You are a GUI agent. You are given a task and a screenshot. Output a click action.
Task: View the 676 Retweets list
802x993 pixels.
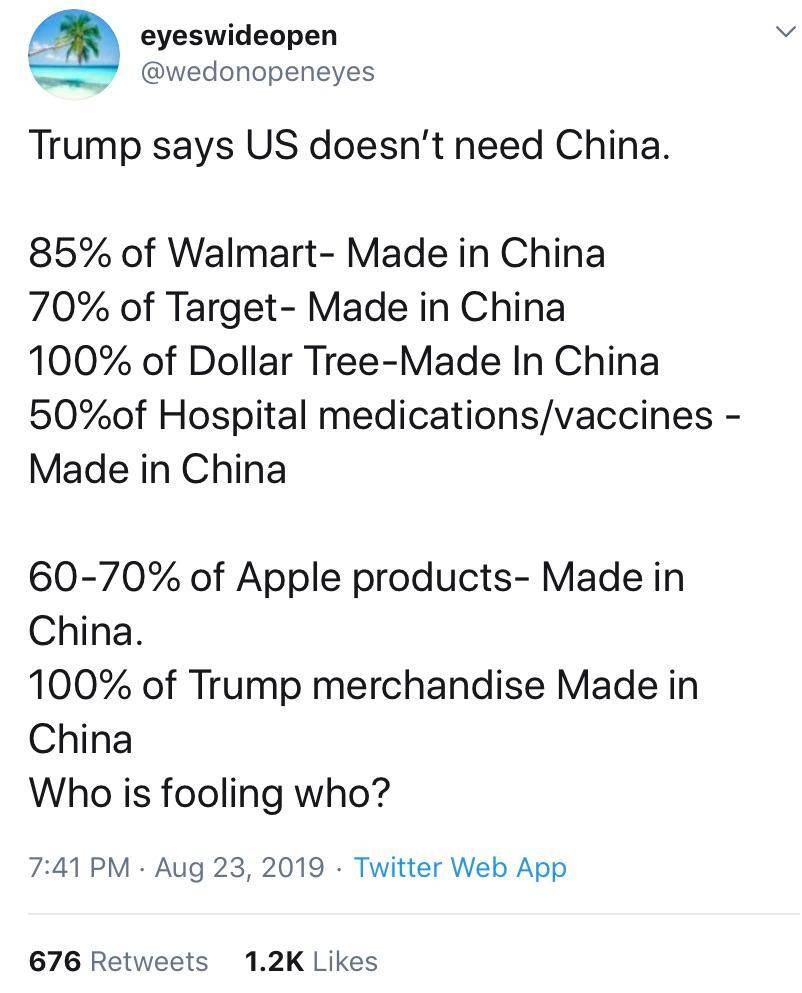119,961
